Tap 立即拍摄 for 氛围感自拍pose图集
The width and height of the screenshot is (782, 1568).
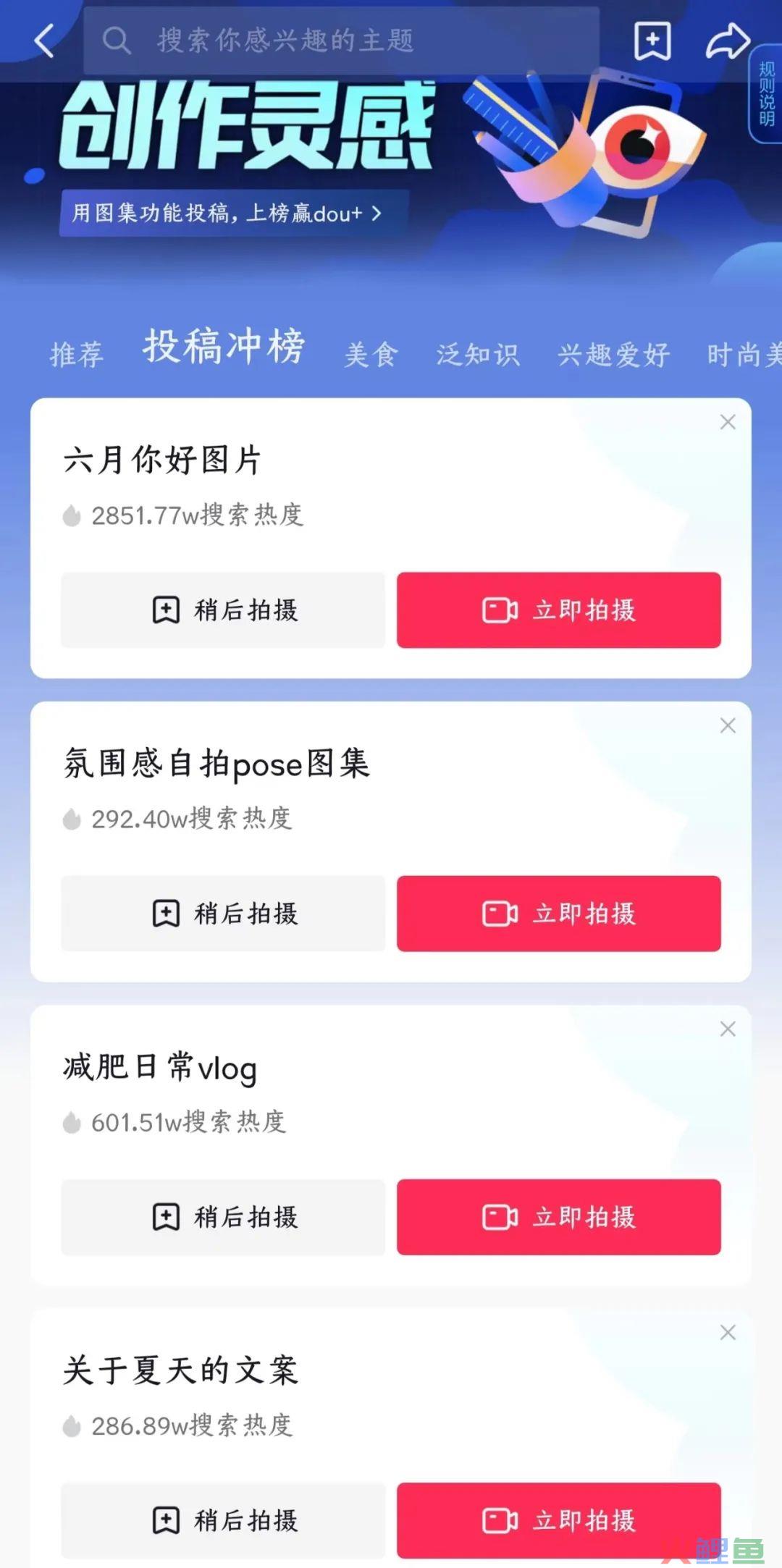click(x=558, y=914)
